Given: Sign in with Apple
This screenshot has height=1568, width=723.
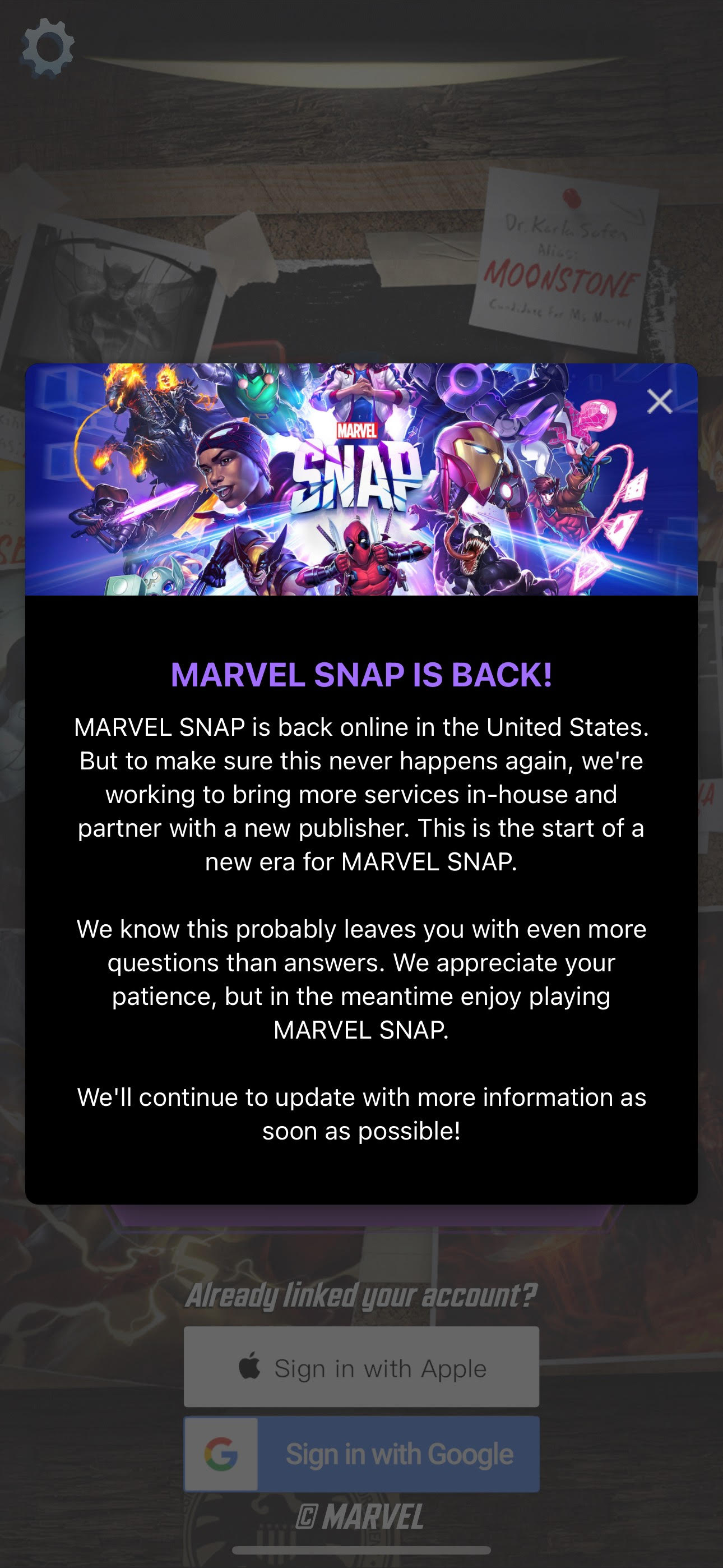Looking at the screenshot, I should [361, 1368].
